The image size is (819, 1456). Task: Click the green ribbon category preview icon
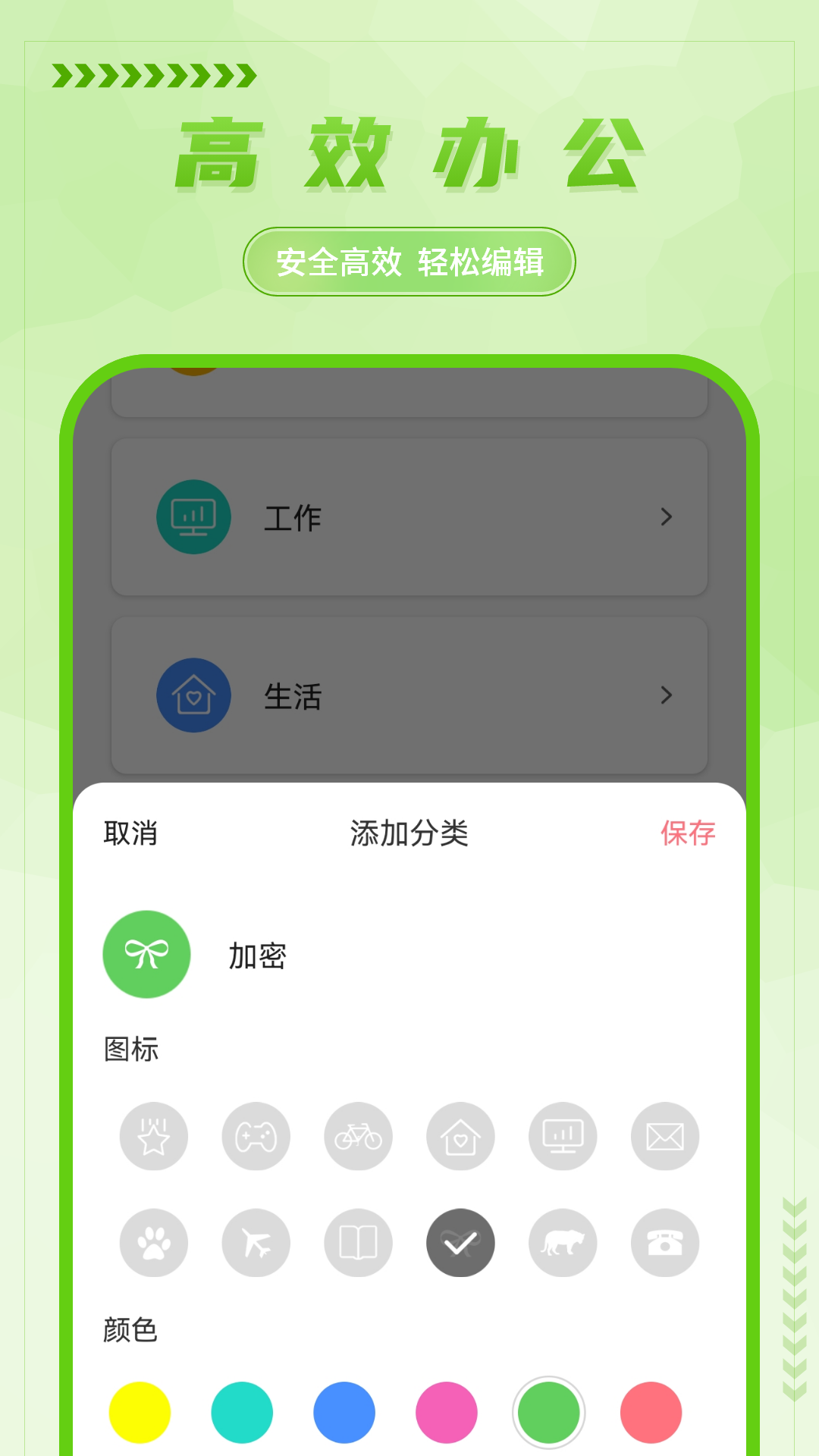click(146, 954)
